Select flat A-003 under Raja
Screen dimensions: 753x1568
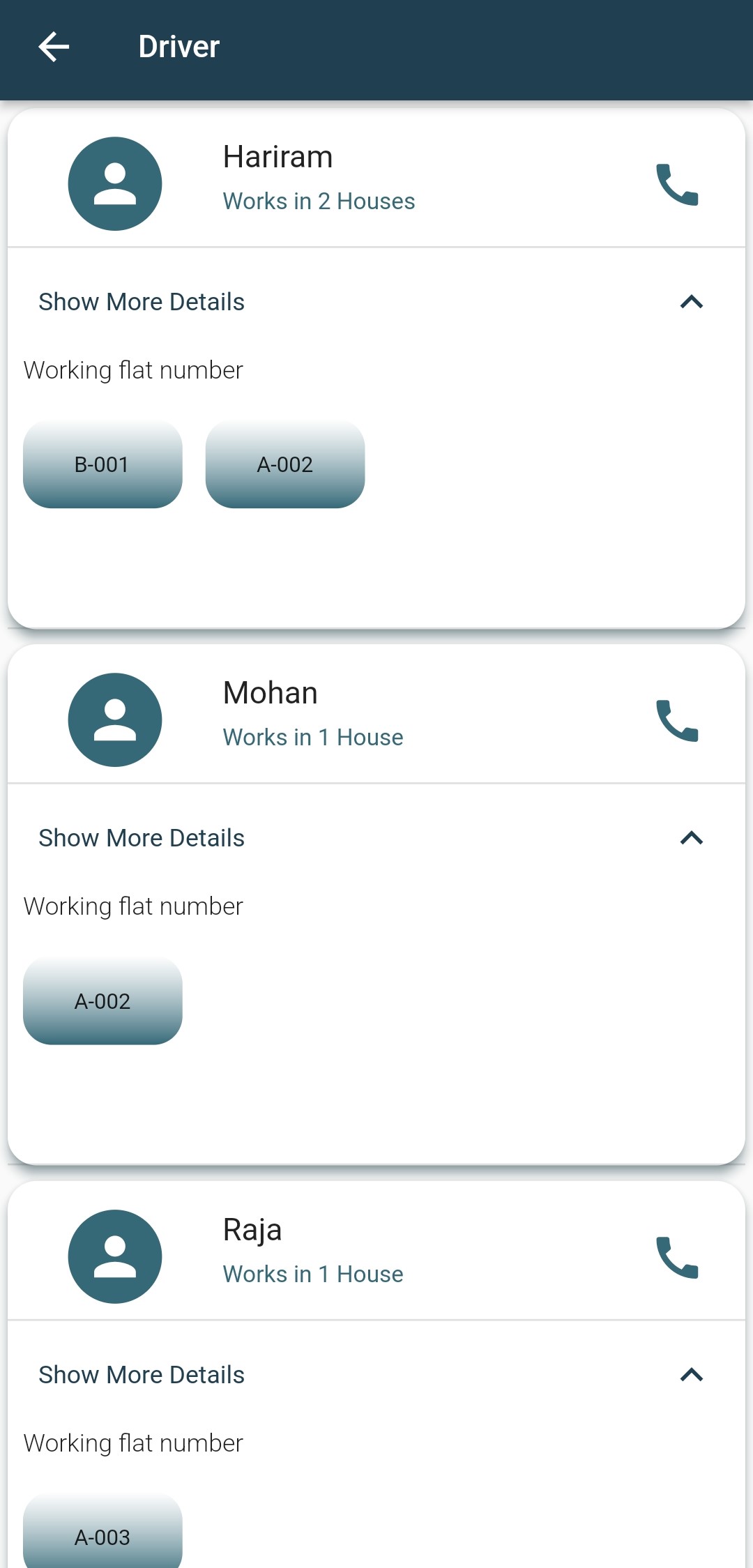[x=102, y=1537]
